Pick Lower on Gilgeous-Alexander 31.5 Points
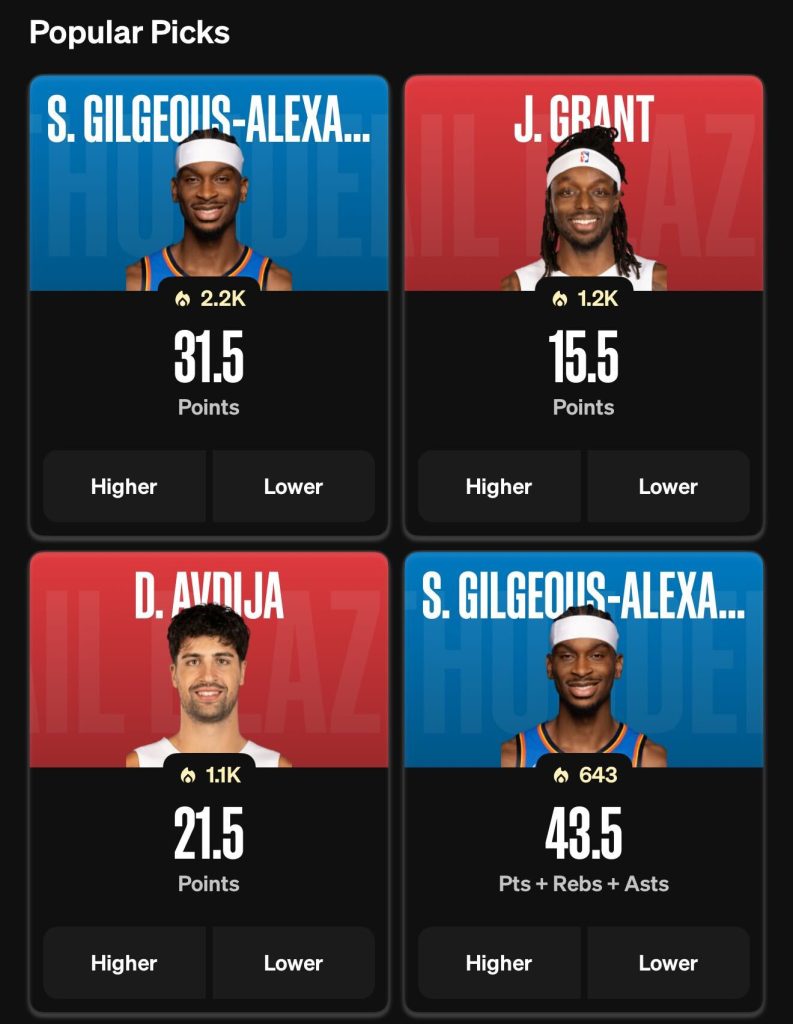The image size is (793, 1024). 293,486
